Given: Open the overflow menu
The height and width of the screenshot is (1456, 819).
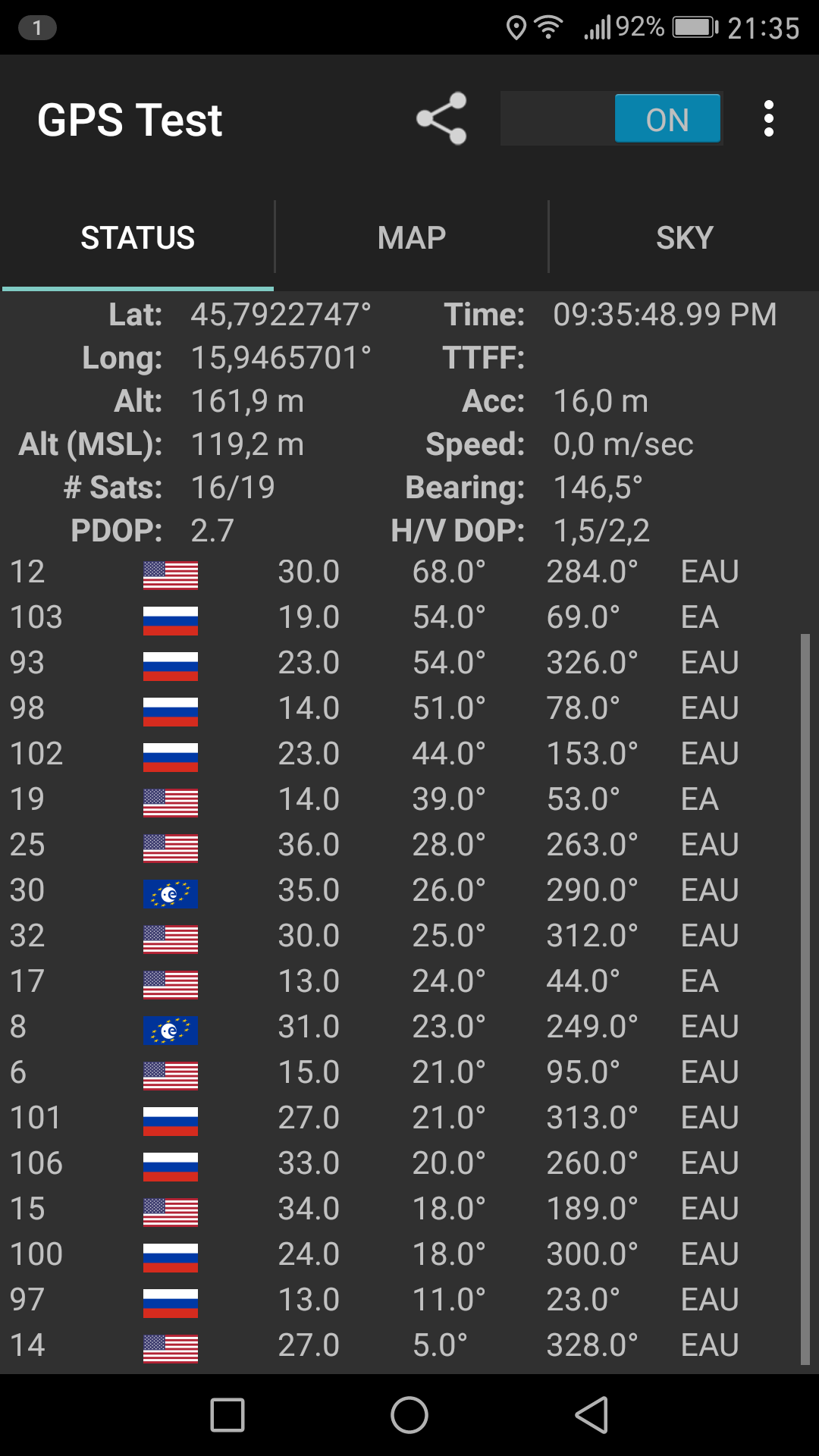Looking at the screenshot, I should pos(769,119).
